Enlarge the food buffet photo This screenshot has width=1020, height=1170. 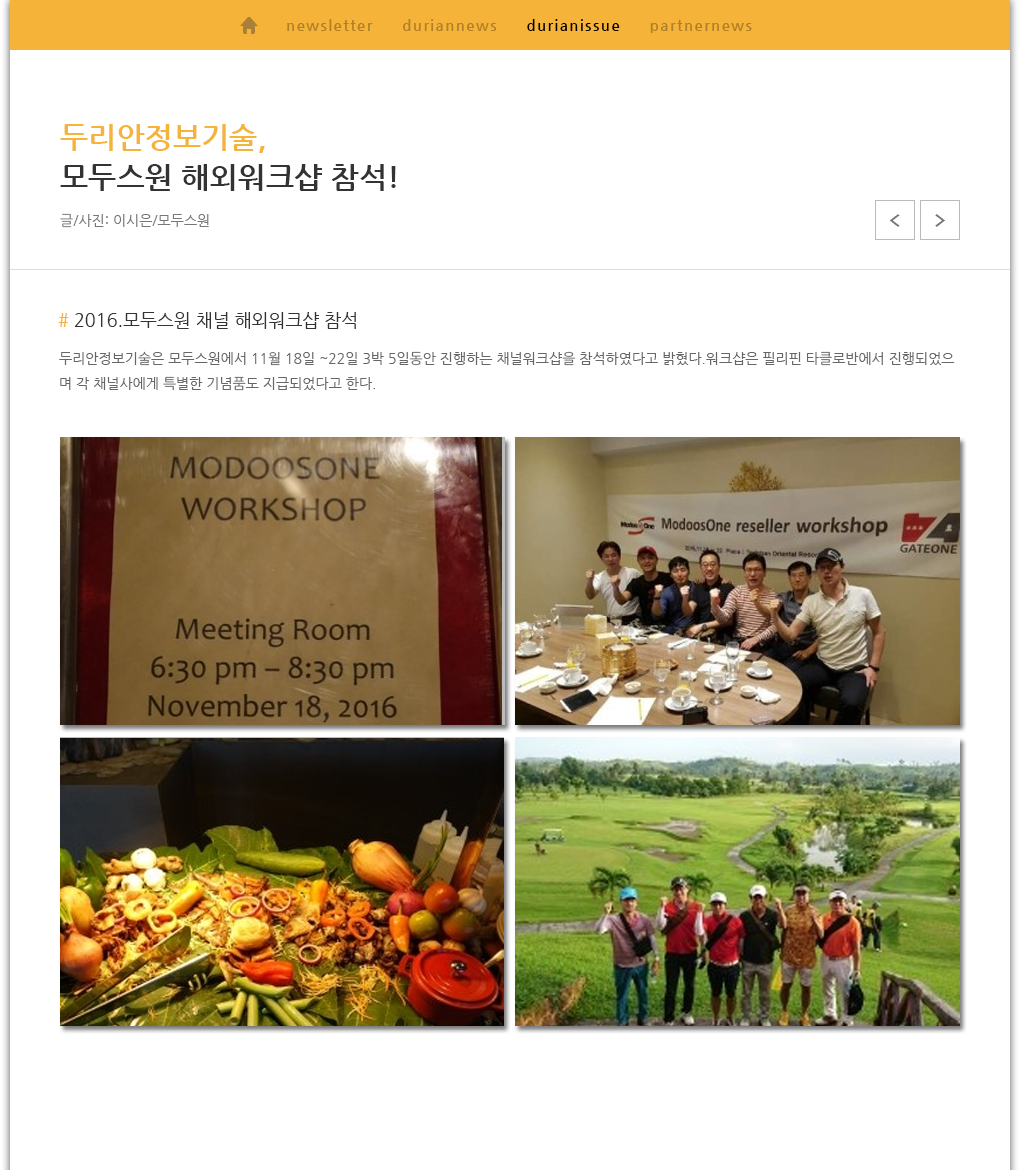point(281,881)
